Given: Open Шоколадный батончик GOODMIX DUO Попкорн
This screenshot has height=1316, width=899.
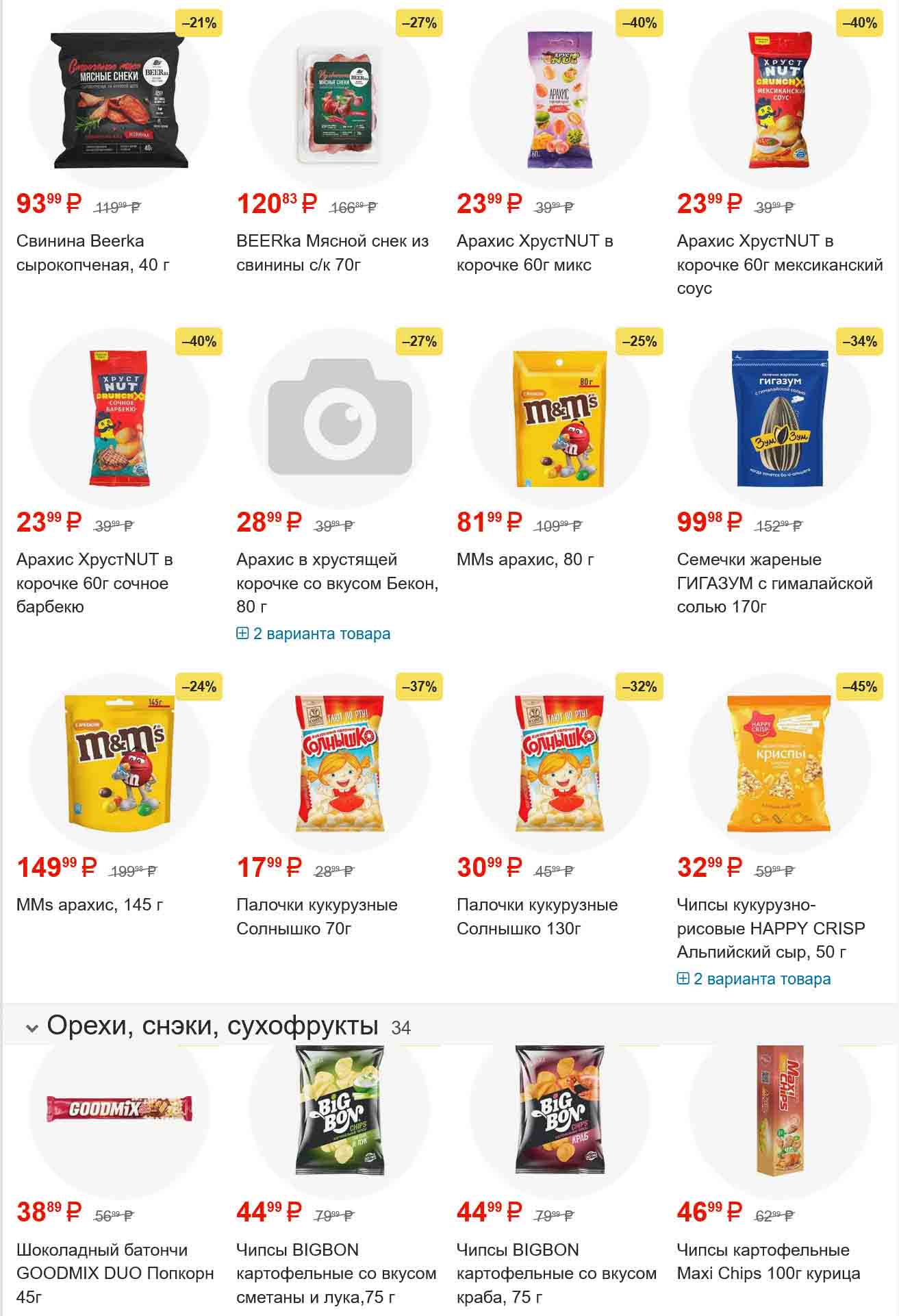Looking at the screenshot, I should point(115,1274).
